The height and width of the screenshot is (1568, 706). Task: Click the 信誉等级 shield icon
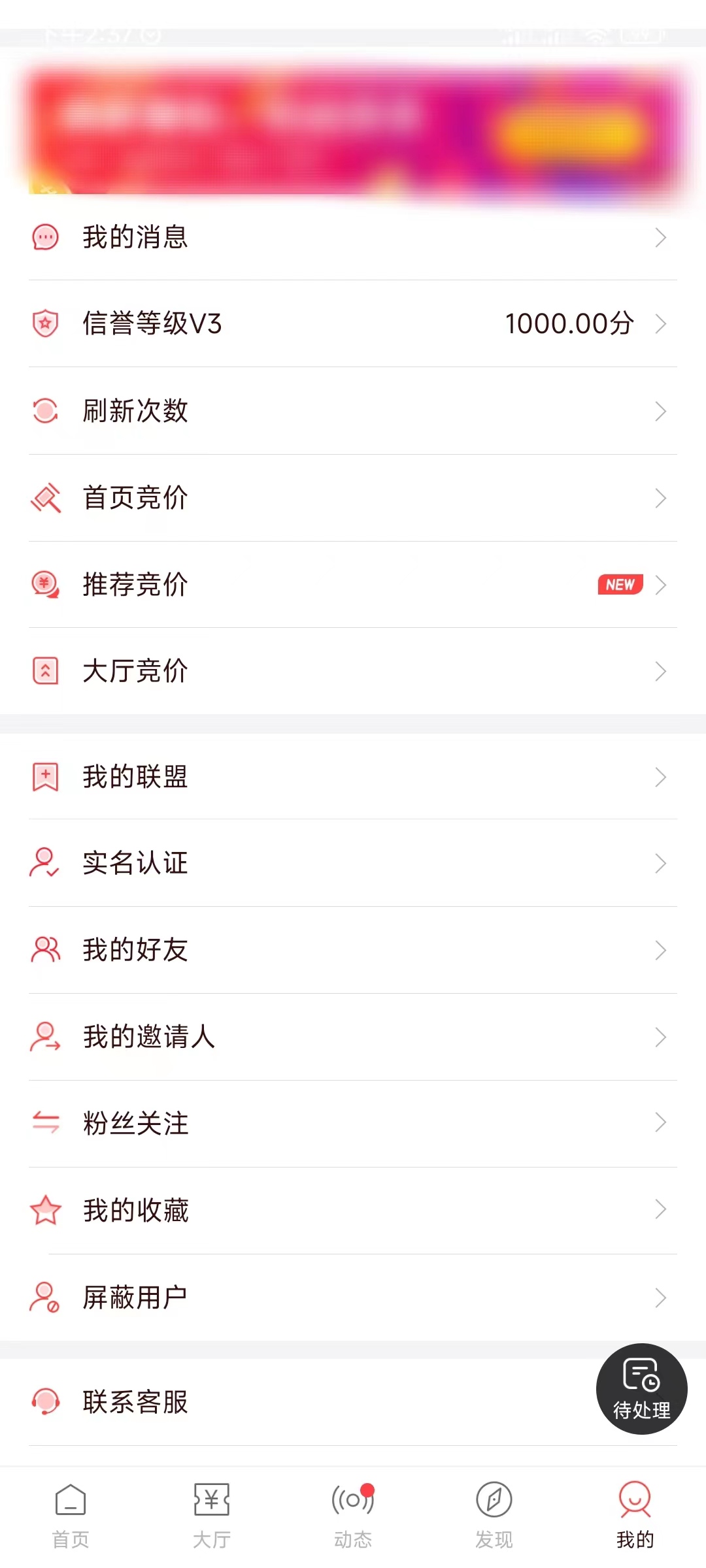coord(44,323)
